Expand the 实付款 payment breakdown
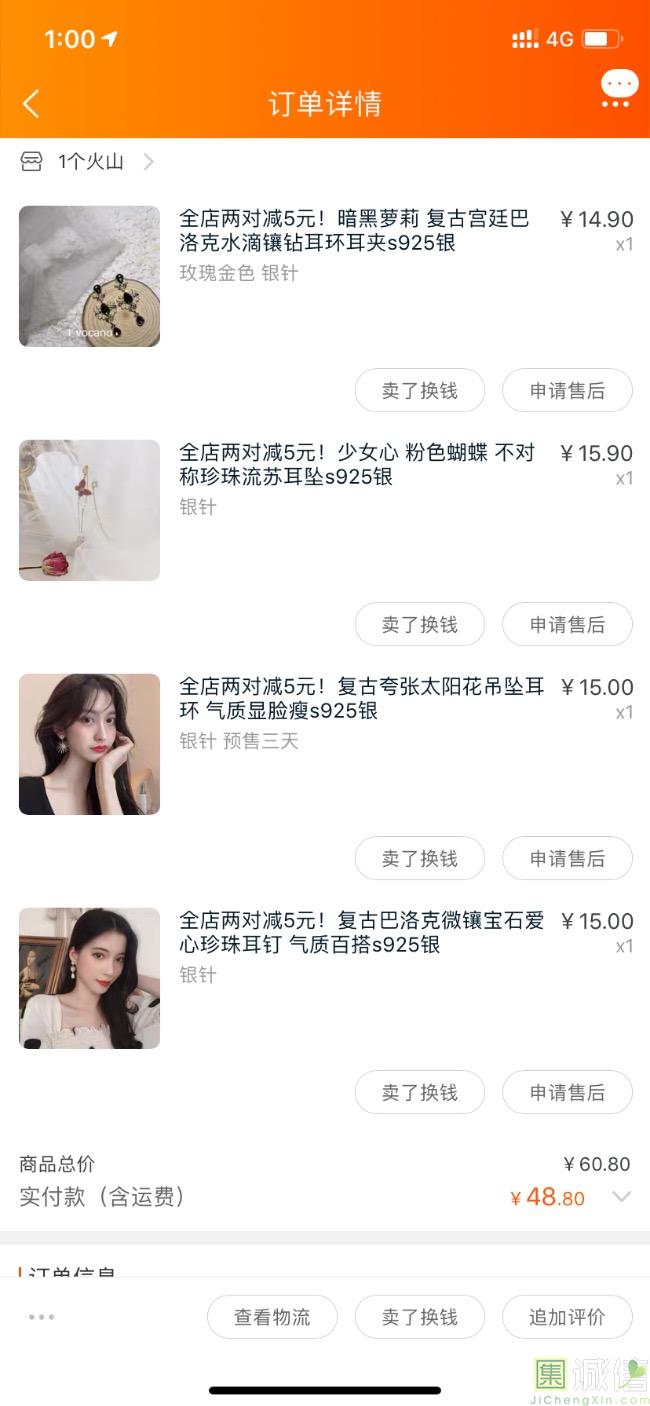 [621, 1197]
